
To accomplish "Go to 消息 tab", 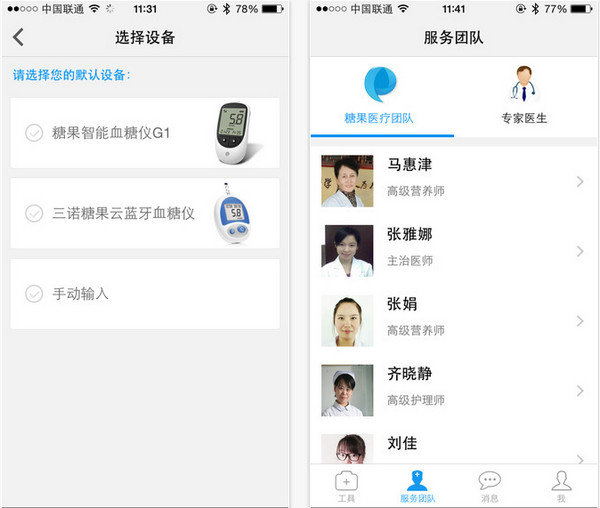I will point(489,486).
